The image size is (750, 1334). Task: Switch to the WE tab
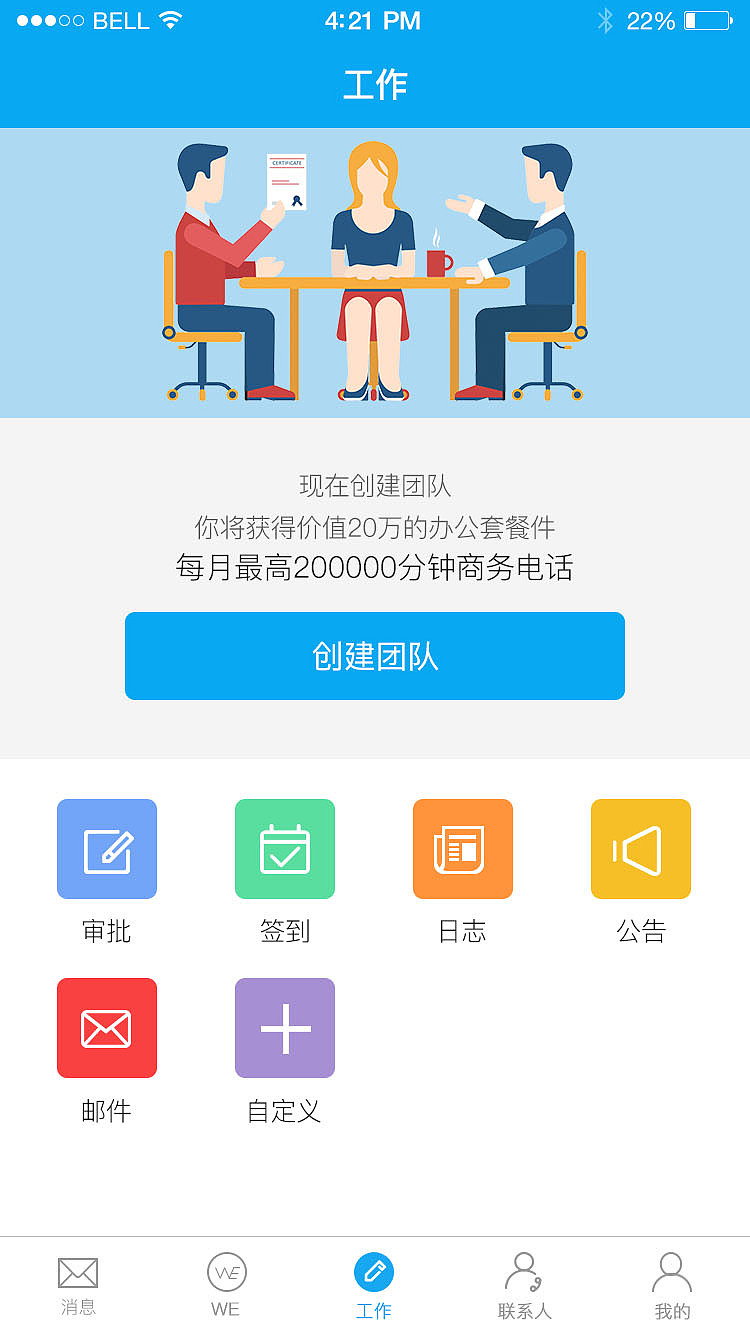pos(226,1285)
